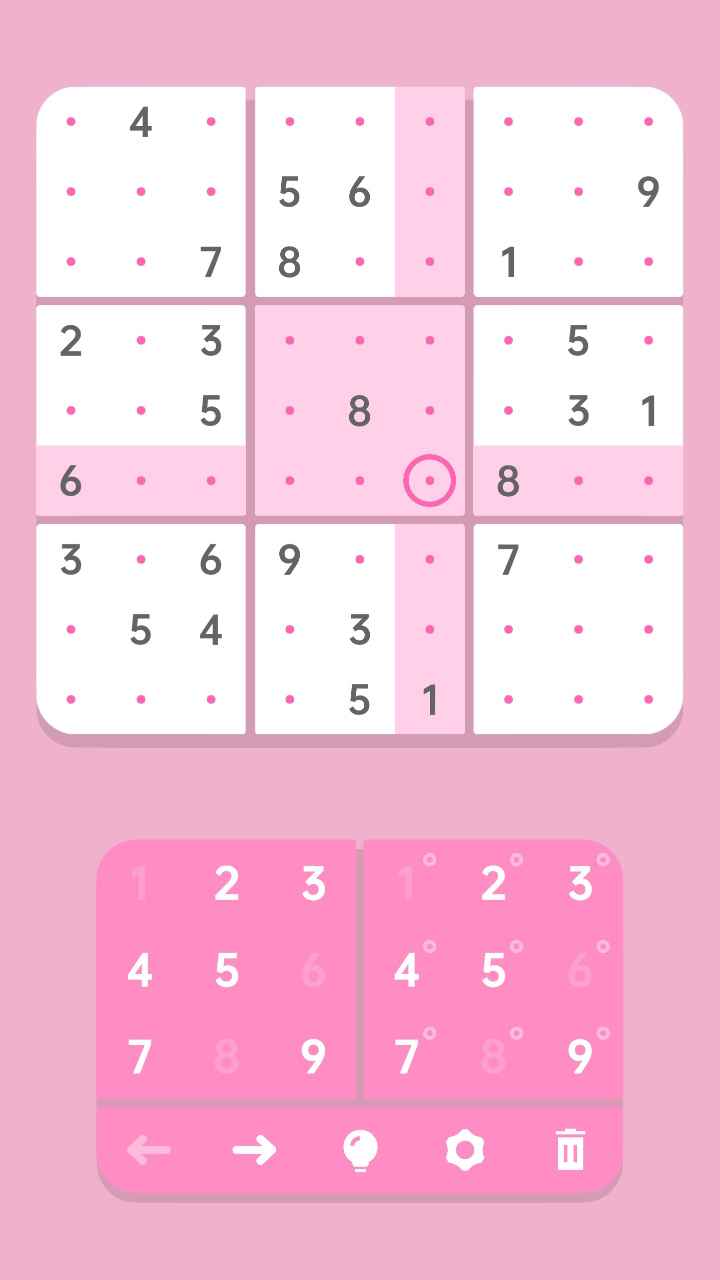The width and height of the screenshot is (720, 1280).
Task: Add pencil note 3 from notes keypad
Action: (x=581, y=884)
